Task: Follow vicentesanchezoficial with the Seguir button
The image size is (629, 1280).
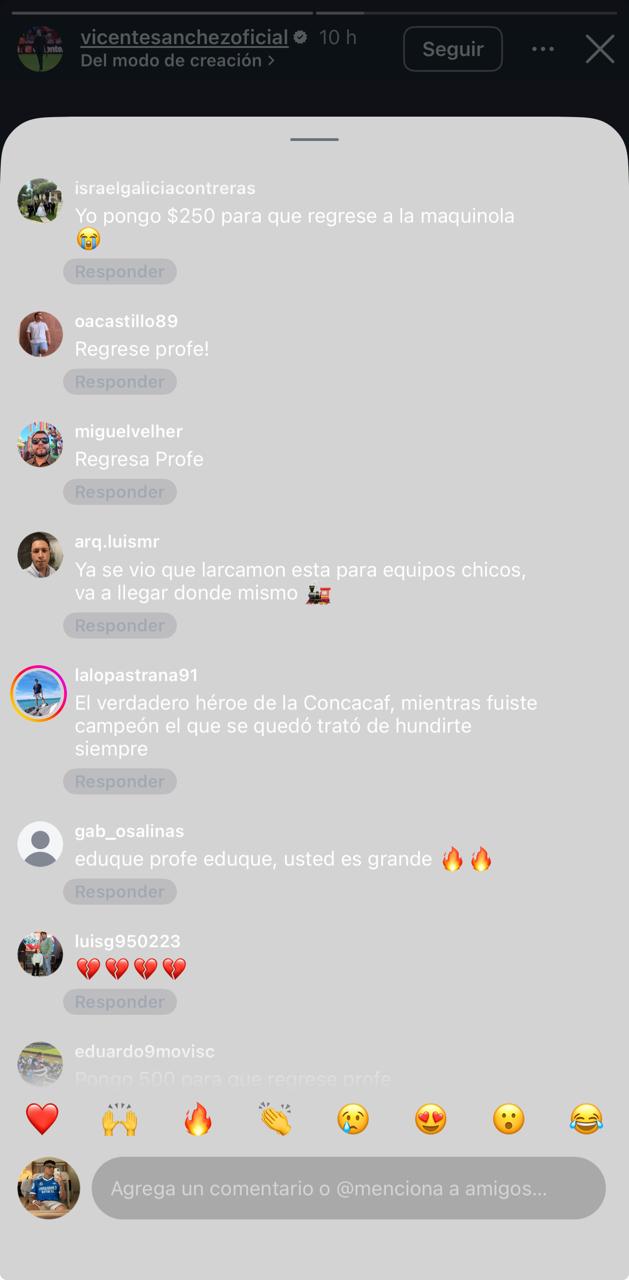Action: click(452, 49)
